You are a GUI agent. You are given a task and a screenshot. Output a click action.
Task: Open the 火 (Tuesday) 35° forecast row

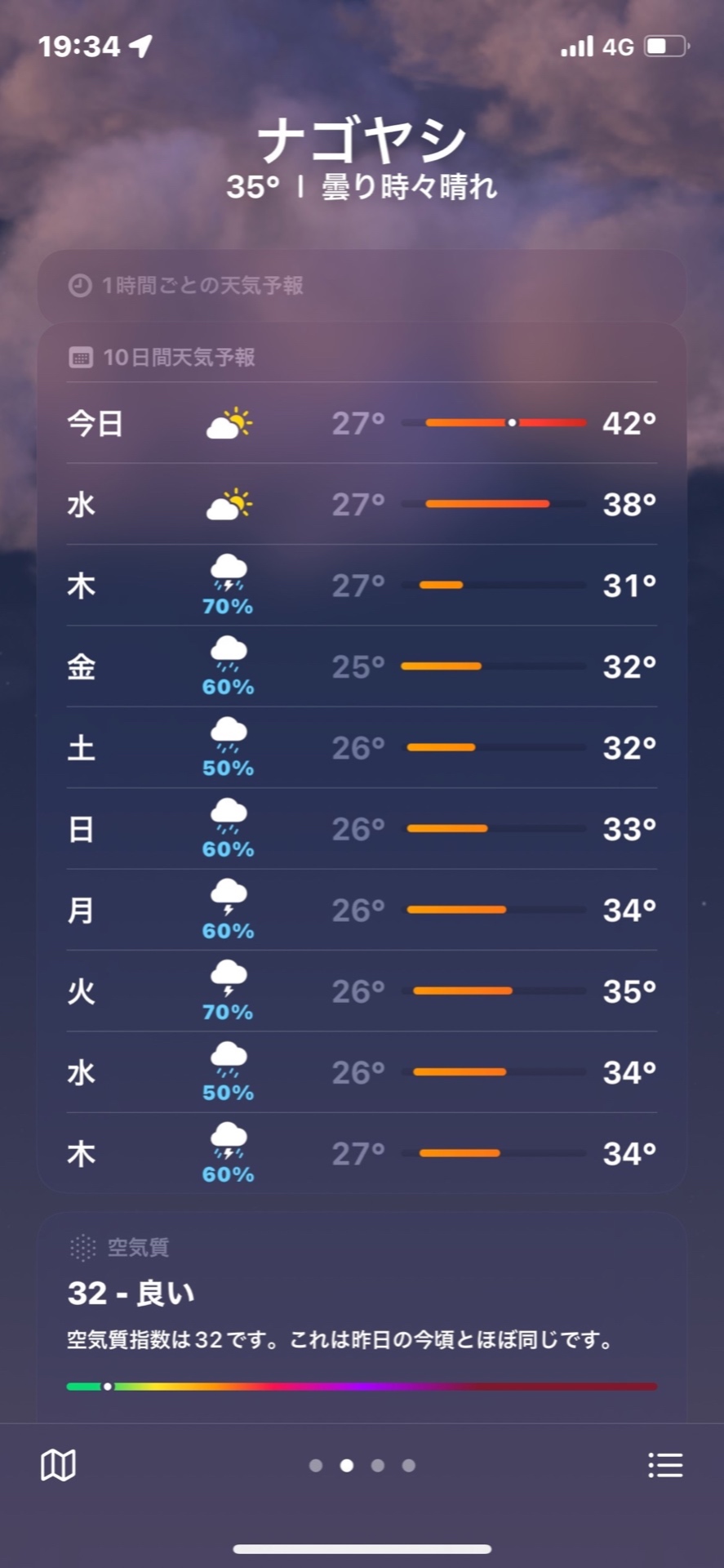tap(362, 991)
